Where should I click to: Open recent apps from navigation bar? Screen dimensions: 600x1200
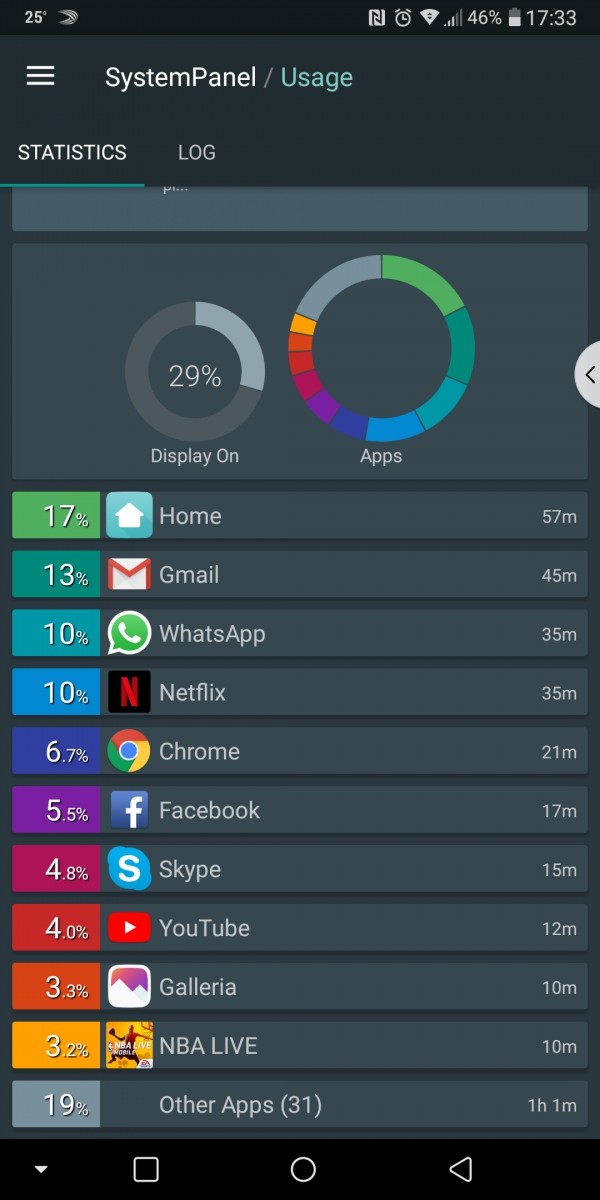[146, 1169]
